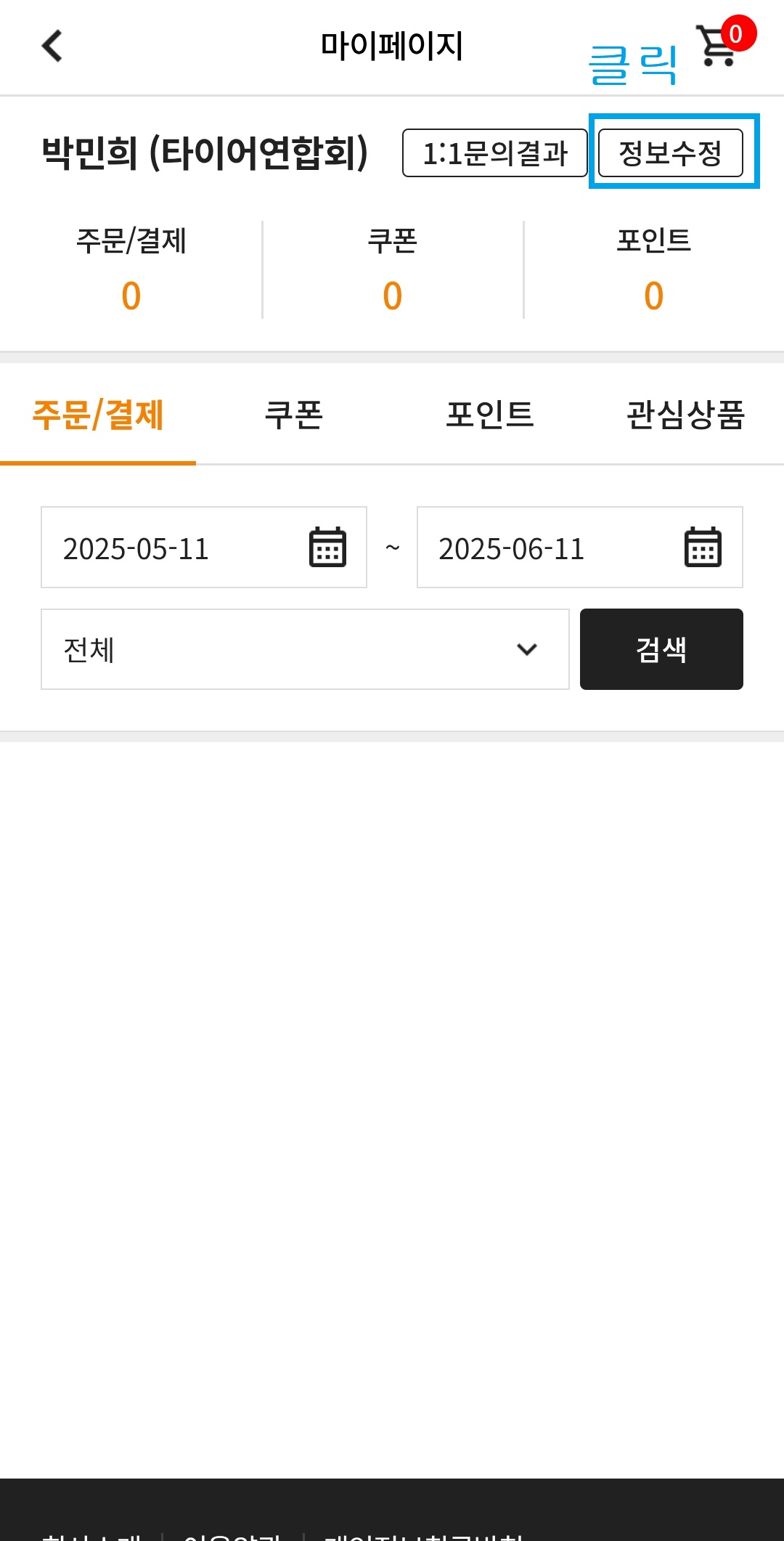This screenshot has height=1541, width=784.
Task: Open 1:1문의결과 inquiry results
Action: coord(495,153)
